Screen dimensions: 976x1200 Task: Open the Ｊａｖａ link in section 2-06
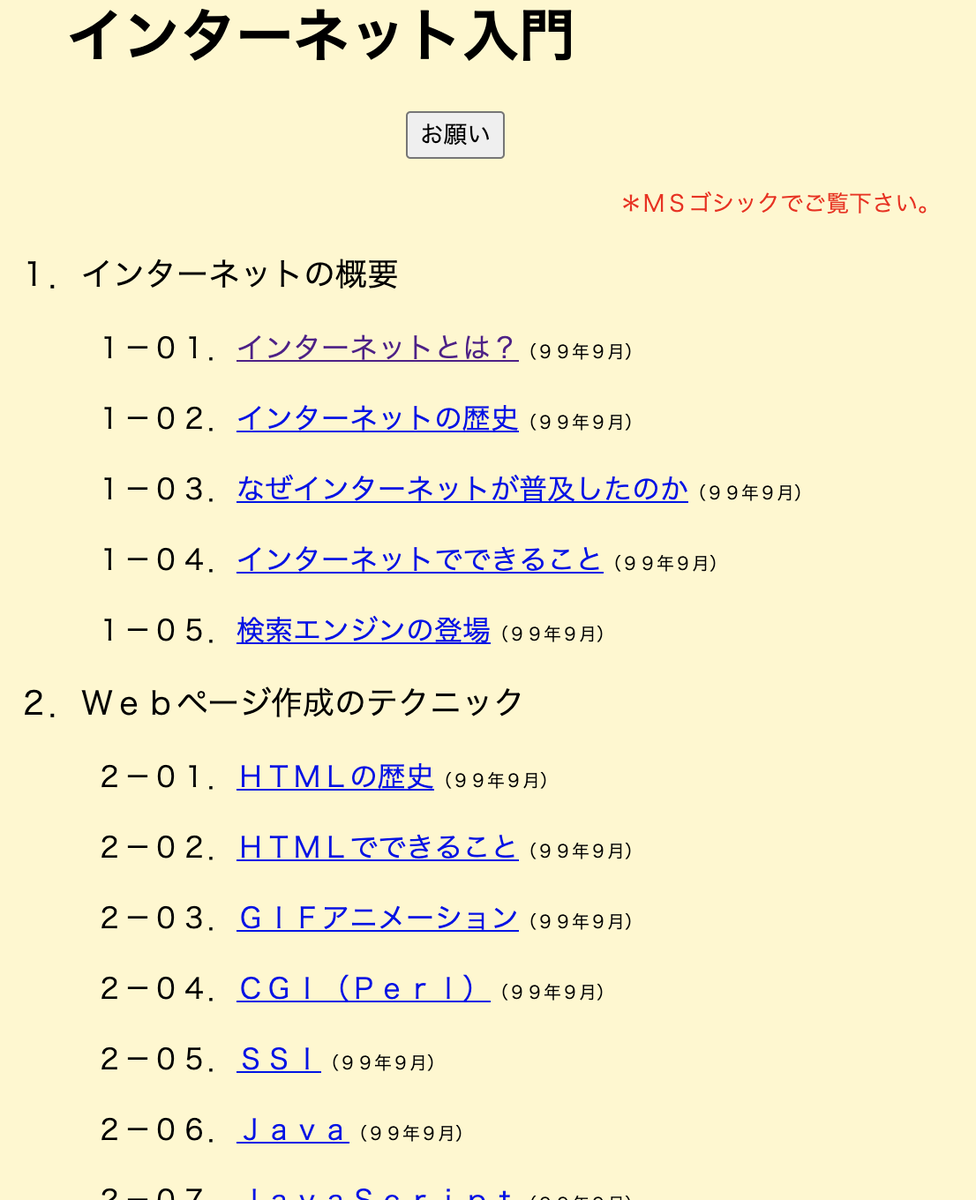(x=293, y=1131)
